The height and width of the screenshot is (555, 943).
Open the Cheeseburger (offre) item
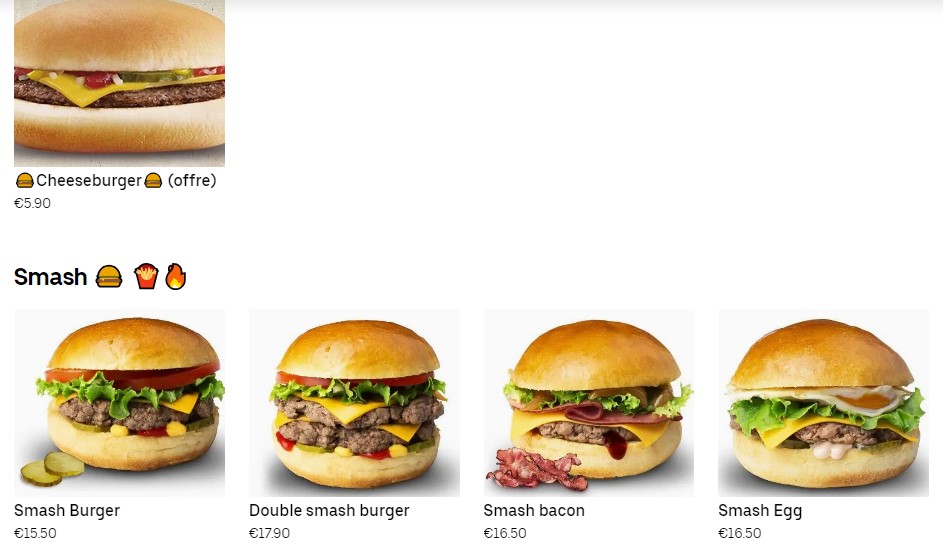(119, 85)
